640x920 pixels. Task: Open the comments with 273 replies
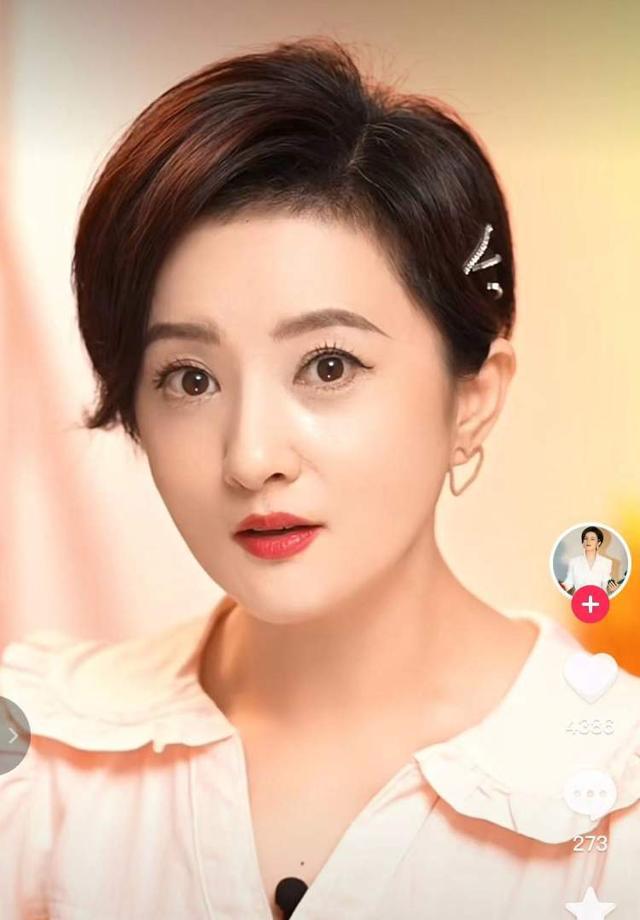pyautogui.click(x=590, y=795)
